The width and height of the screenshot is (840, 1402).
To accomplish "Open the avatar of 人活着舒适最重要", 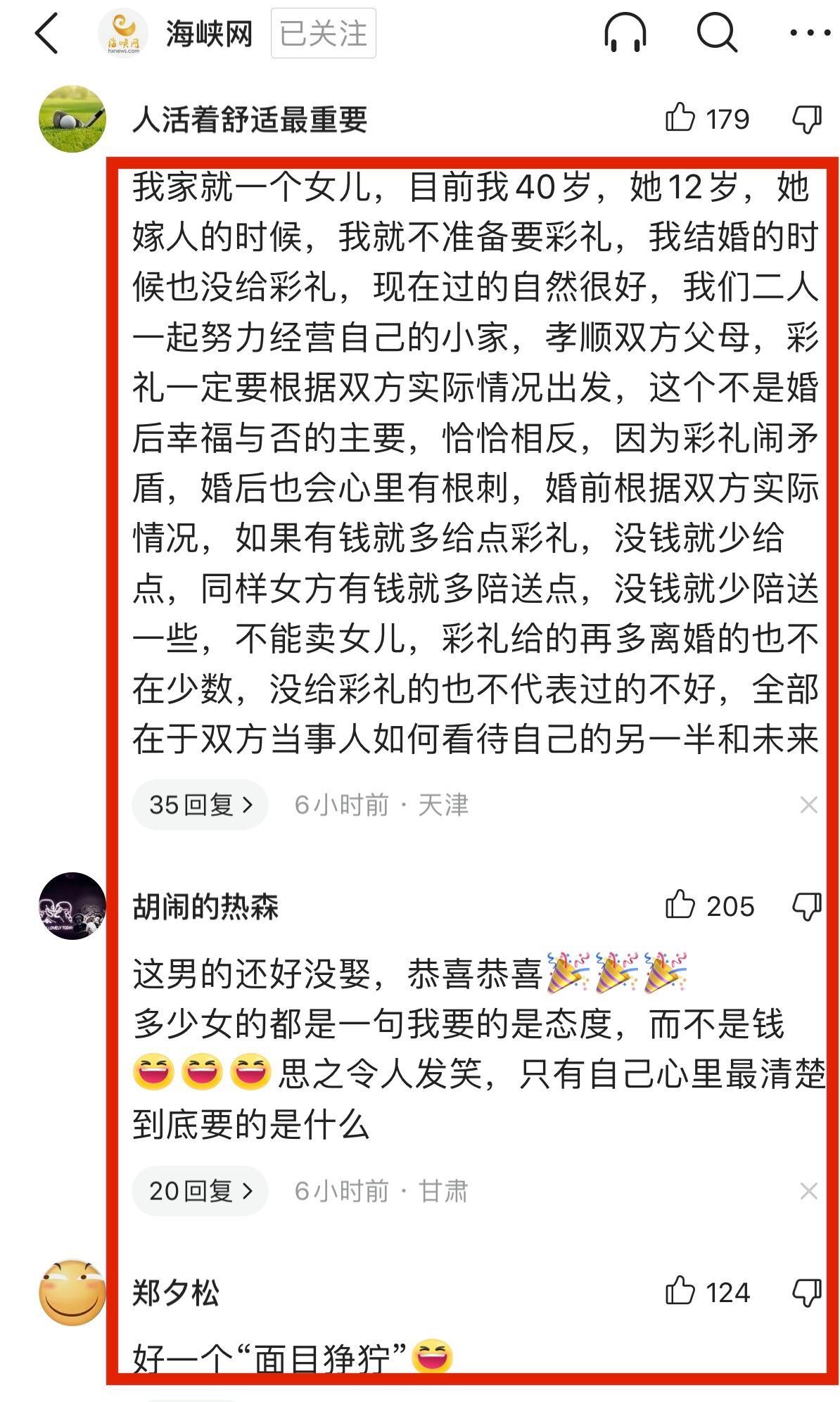I will 72,119.
